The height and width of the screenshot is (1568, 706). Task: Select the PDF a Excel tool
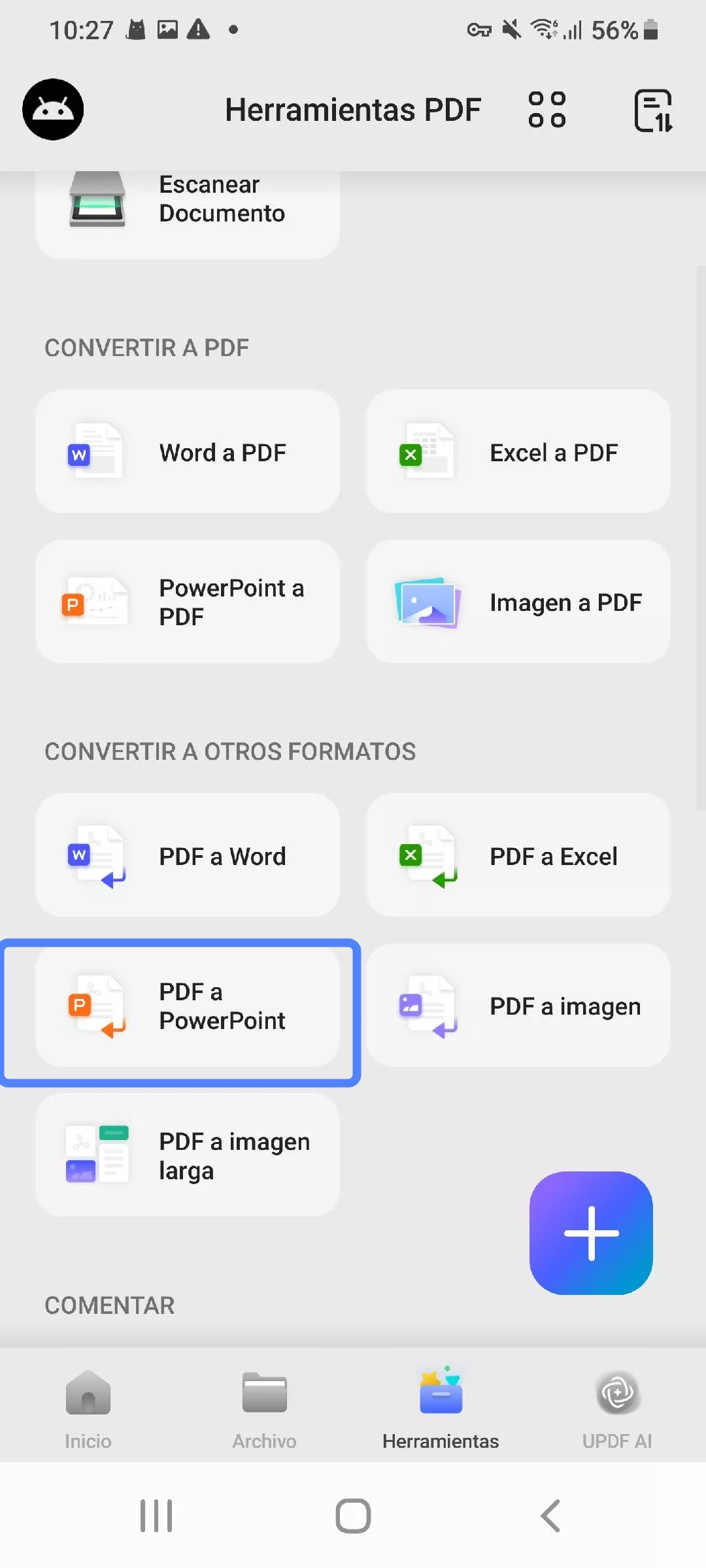[x=517, y=855]
